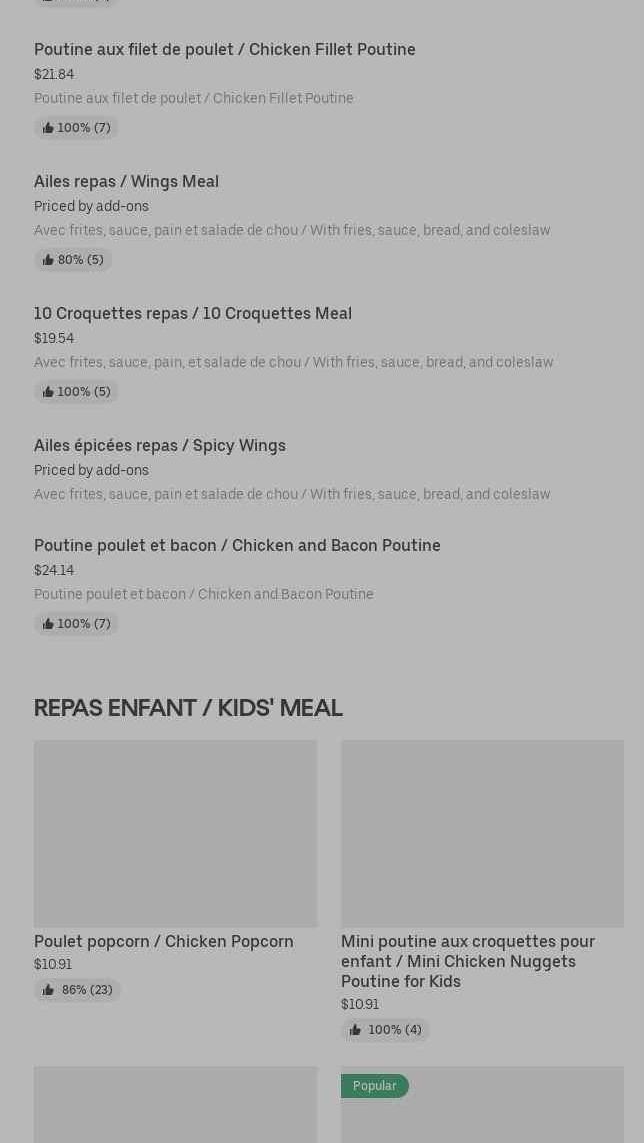View Chicken and Bacon Poutine details
Image resolution: width=644 pixels, height=1143 pixels.
[237, 545]
